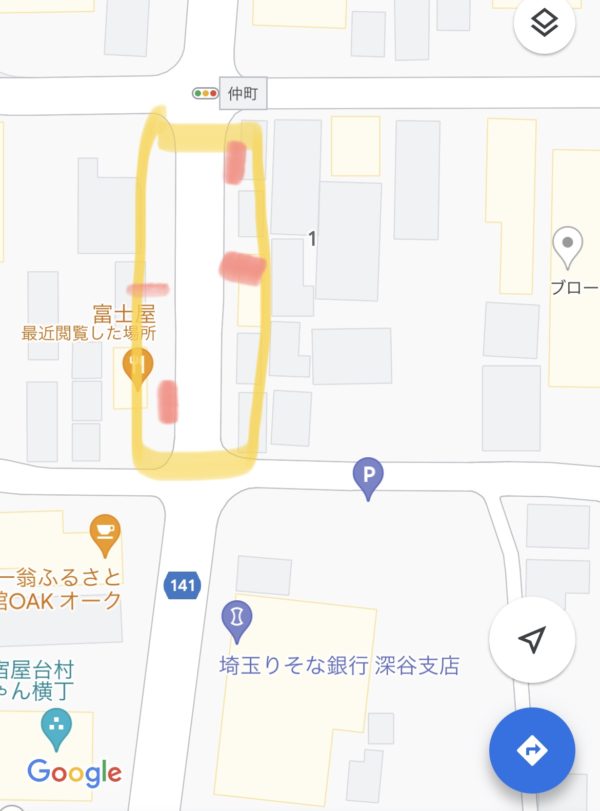Screen dimensions: 600x811
Task: Open the 埼玉りそな銀行 深谷支店 marker
Action: click(238, 620)
